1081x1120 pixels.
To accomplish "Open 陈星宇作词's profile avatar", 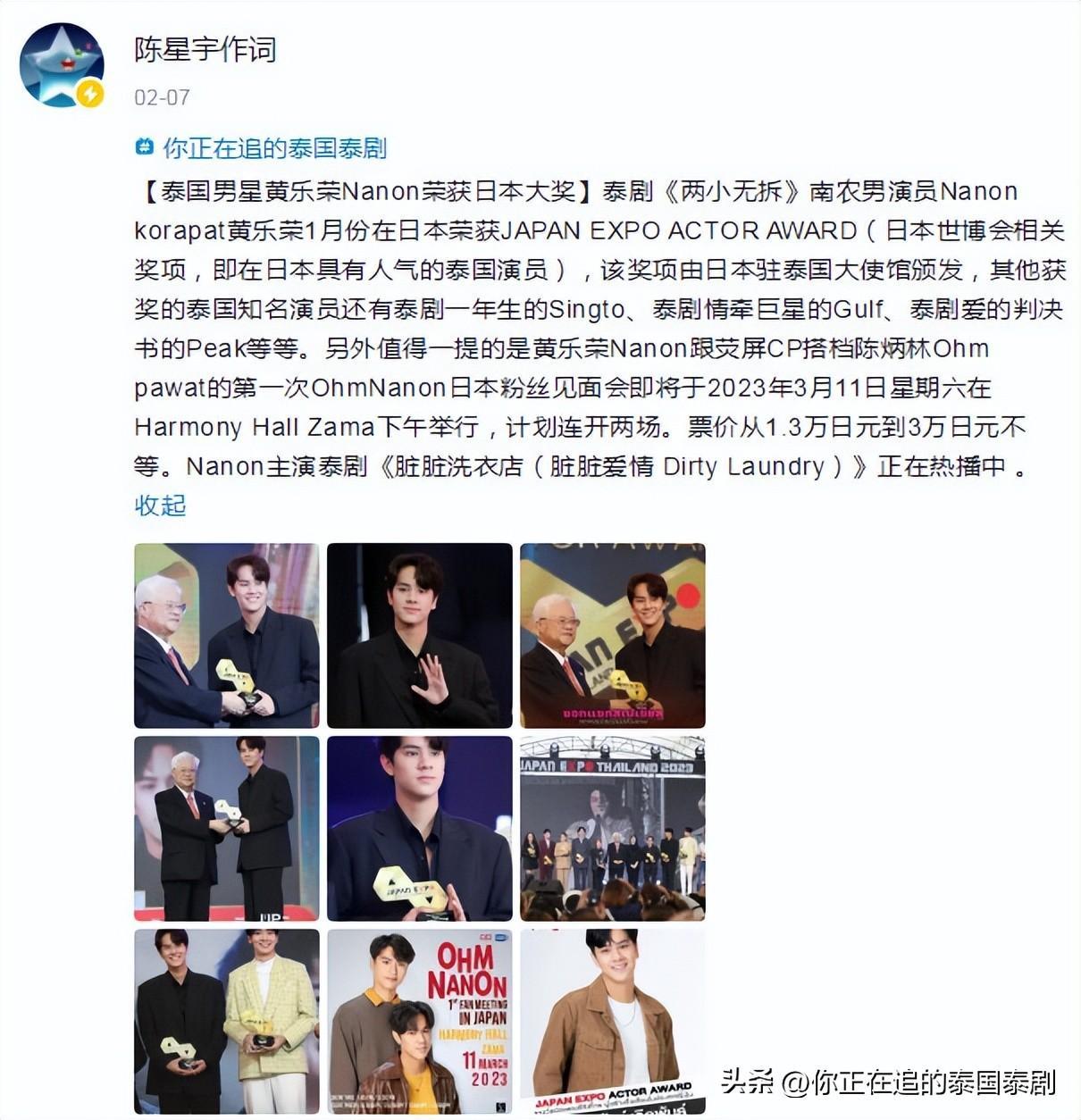I will pos(61,65).
